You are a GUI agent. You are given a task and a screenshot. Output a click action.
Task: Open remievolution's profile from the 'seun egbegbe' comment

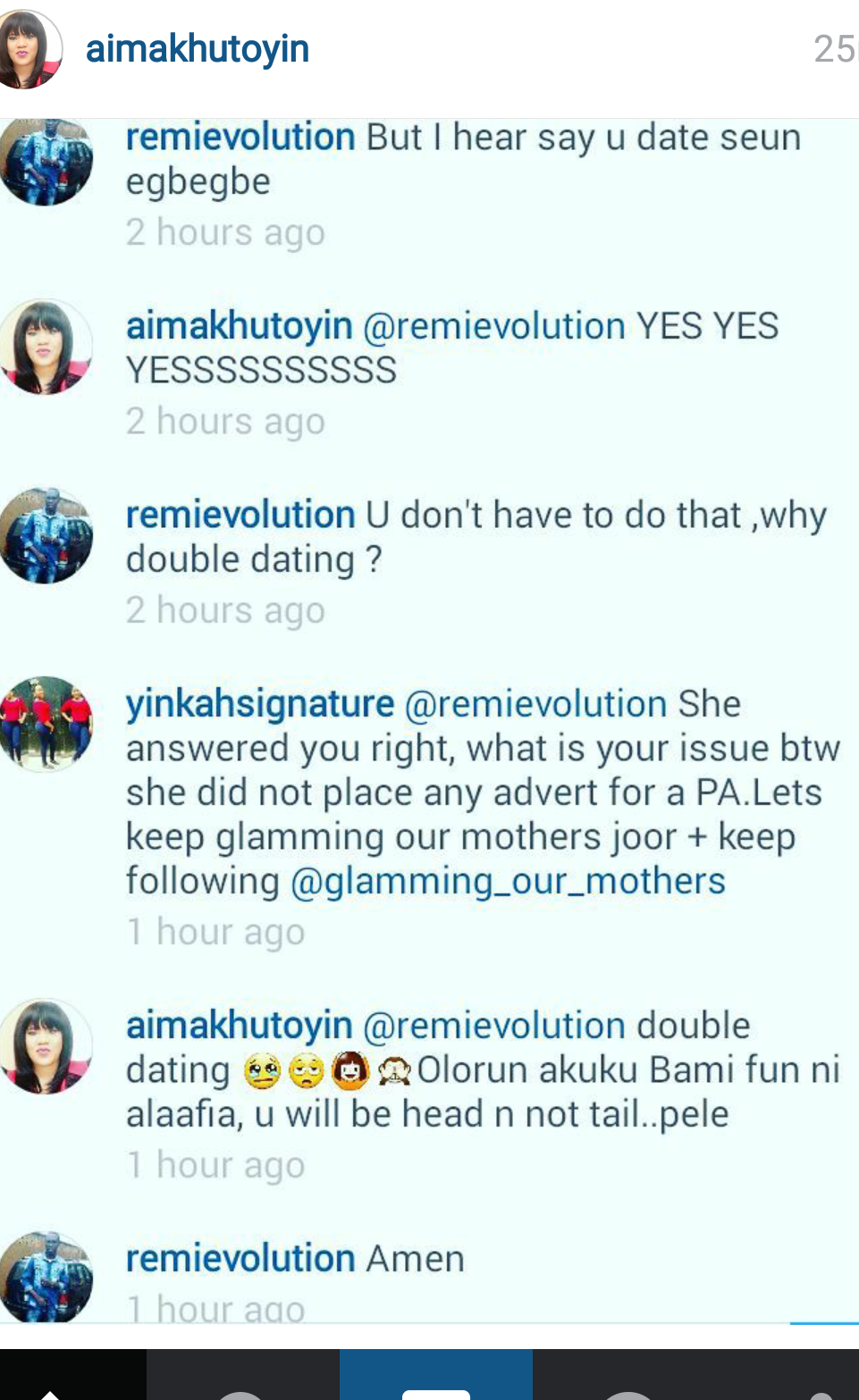[x=240, y=138]
